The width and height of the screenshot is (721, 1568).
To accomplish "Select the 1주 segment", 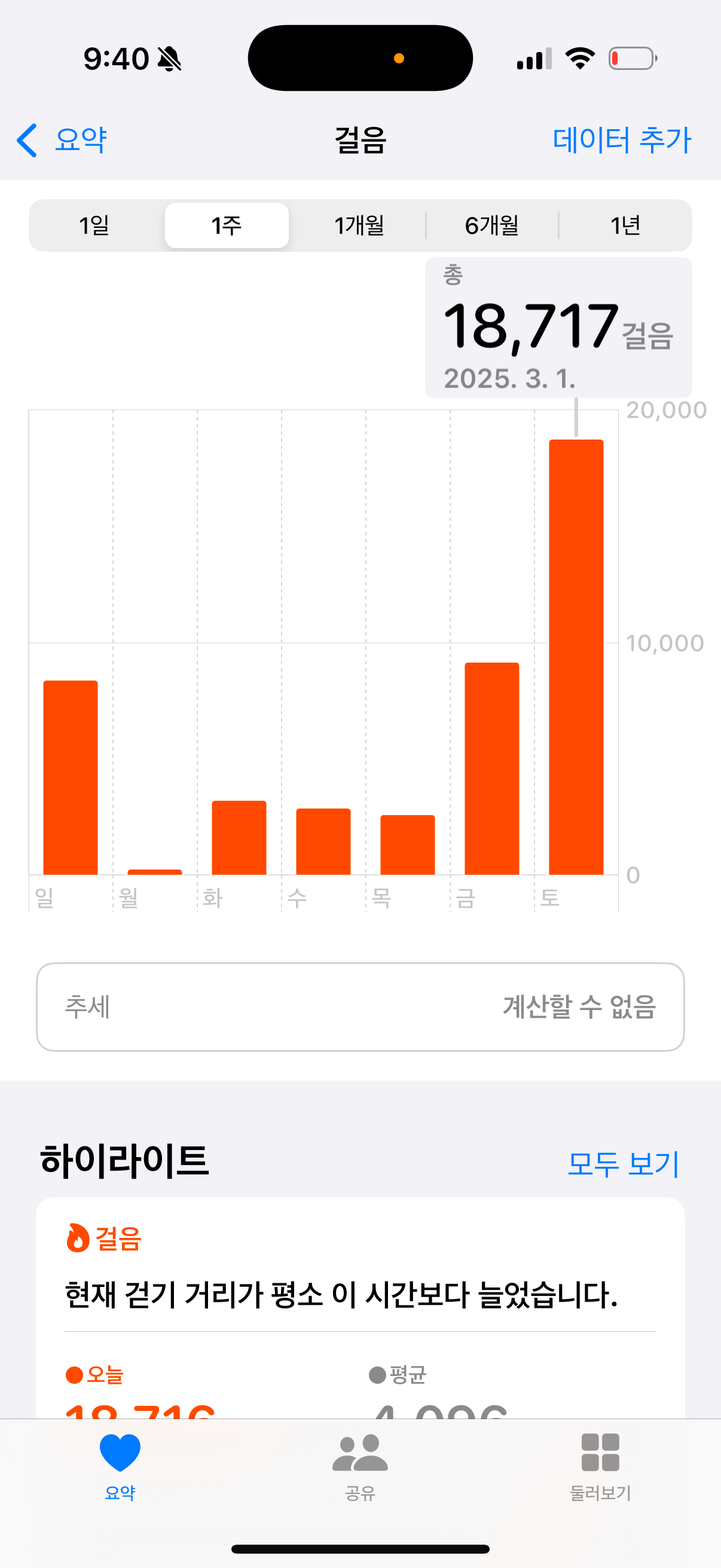I will [x=227, y=226].
